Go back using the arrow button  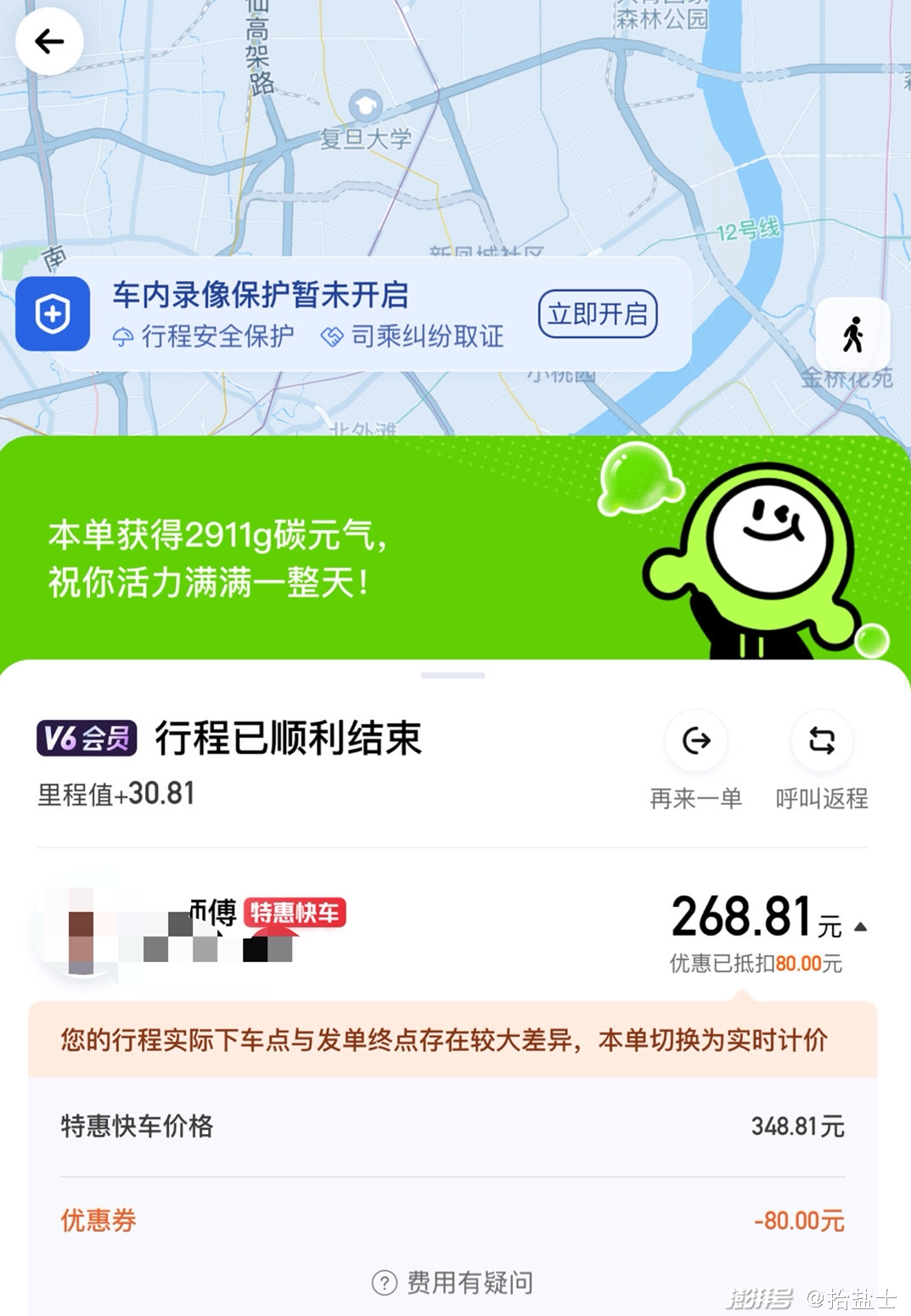[49, 42]
